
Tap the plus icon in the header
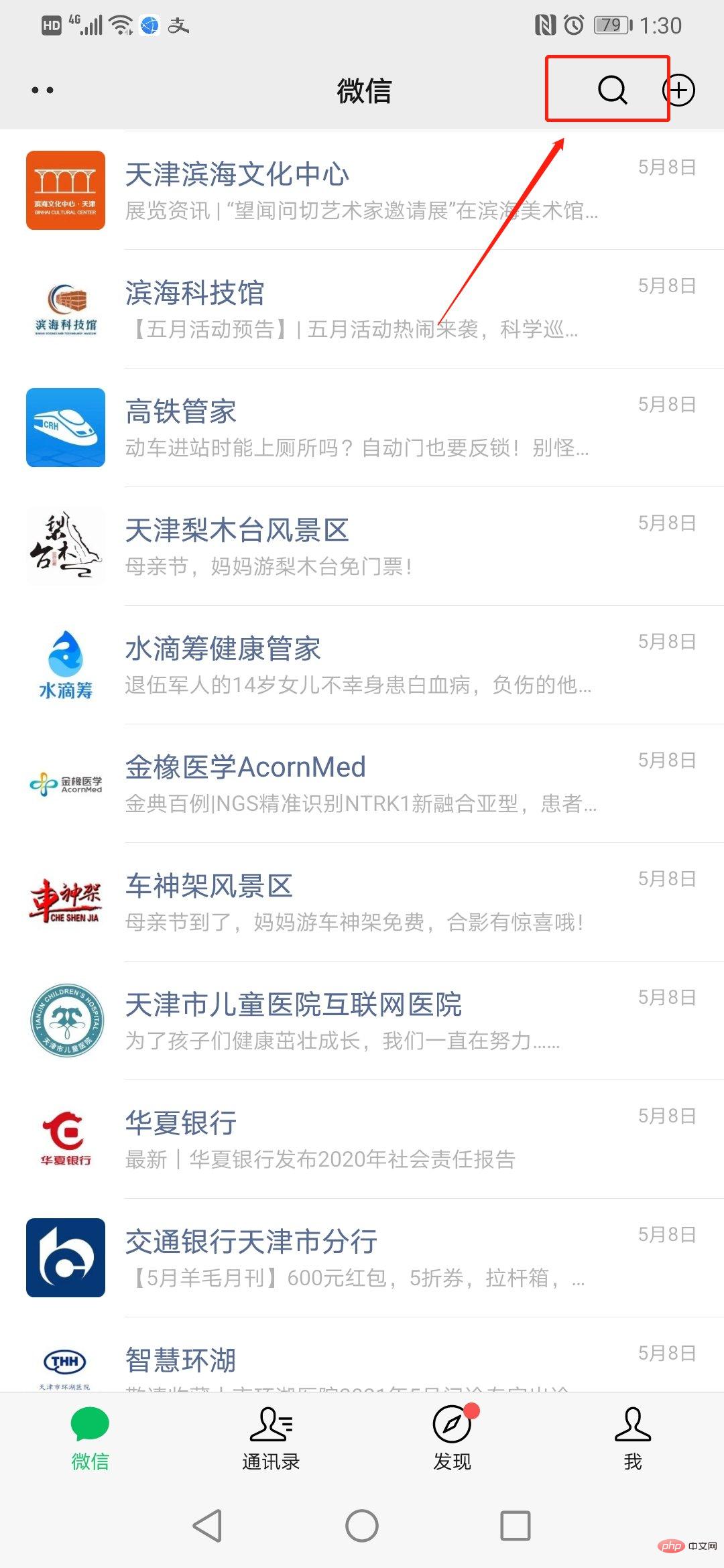tap(680, 90)
